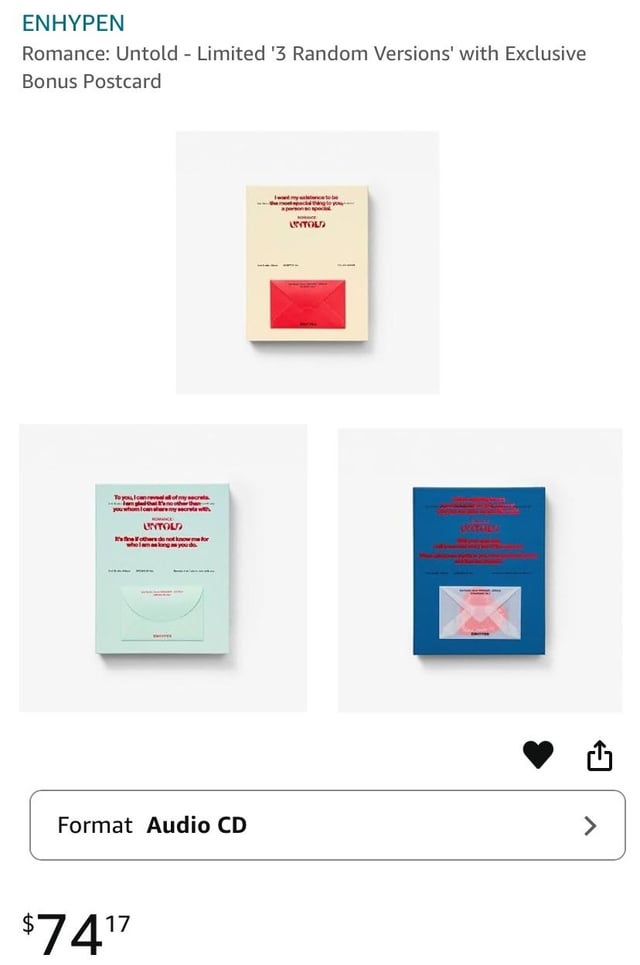Open the ENHYPEN brand link
This screenshot has height=965, width=640.
point(73,23)
